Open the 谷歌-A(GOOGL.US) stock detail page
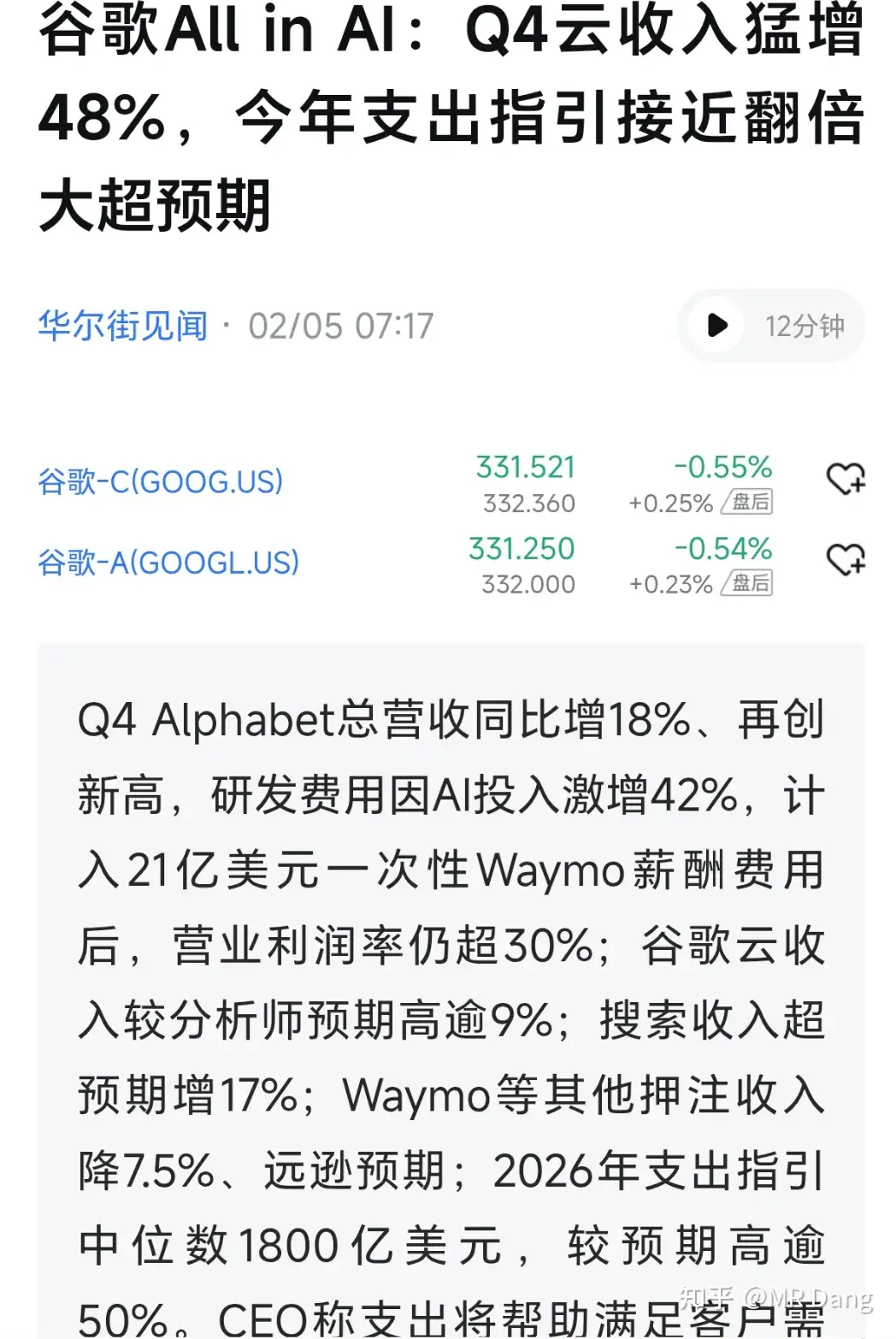This screenshot has width=896, height=1339. (170, 563)
